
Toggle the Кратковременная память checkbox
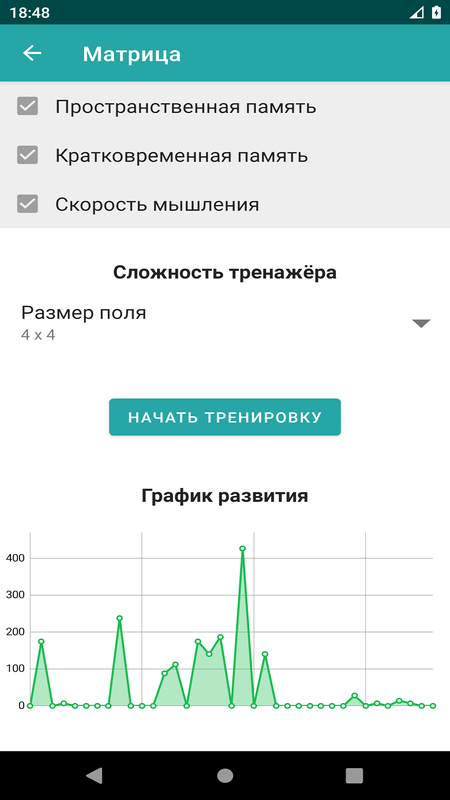(28, 155)
